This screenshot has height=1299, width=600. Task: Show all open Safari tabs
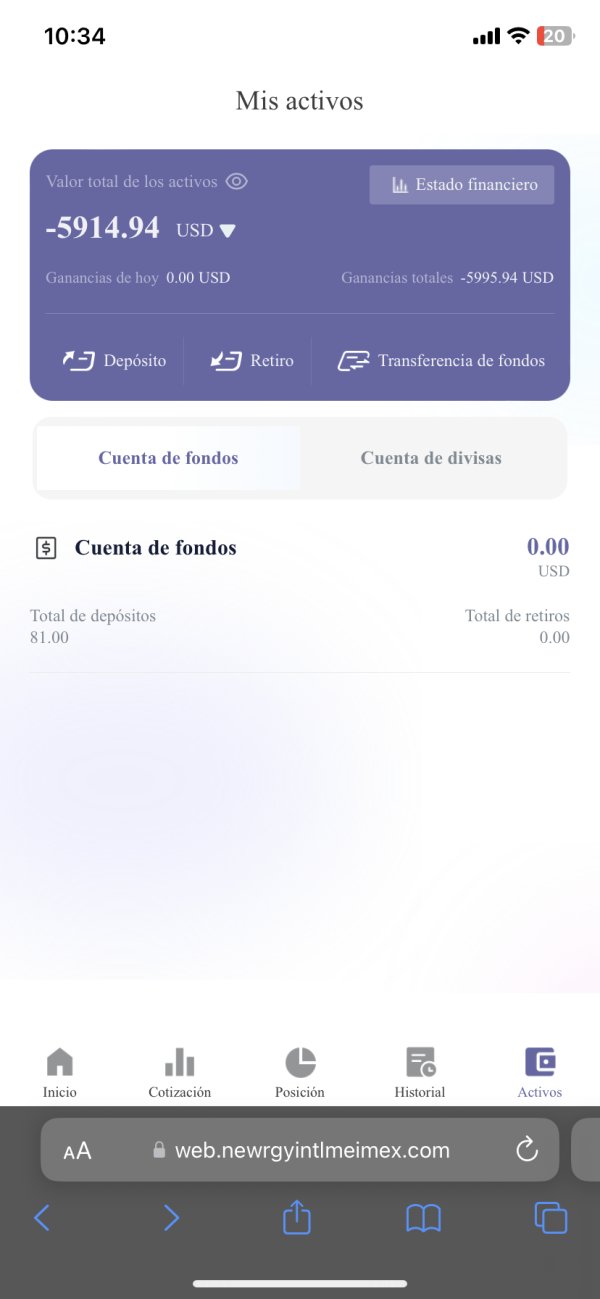pos(551,1217)
